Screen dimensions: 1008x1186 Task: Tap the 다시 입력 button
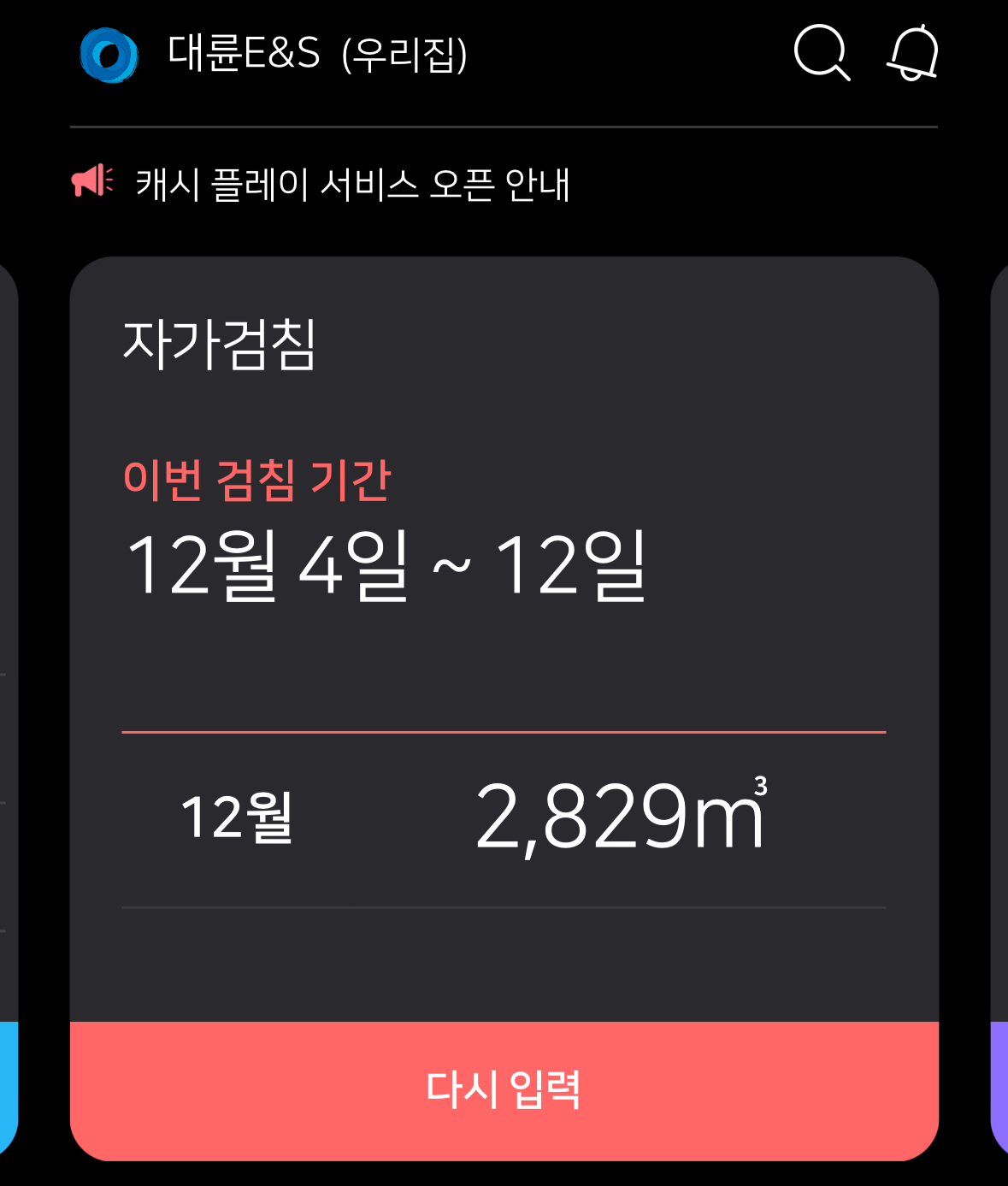[x=504, y=1090]
